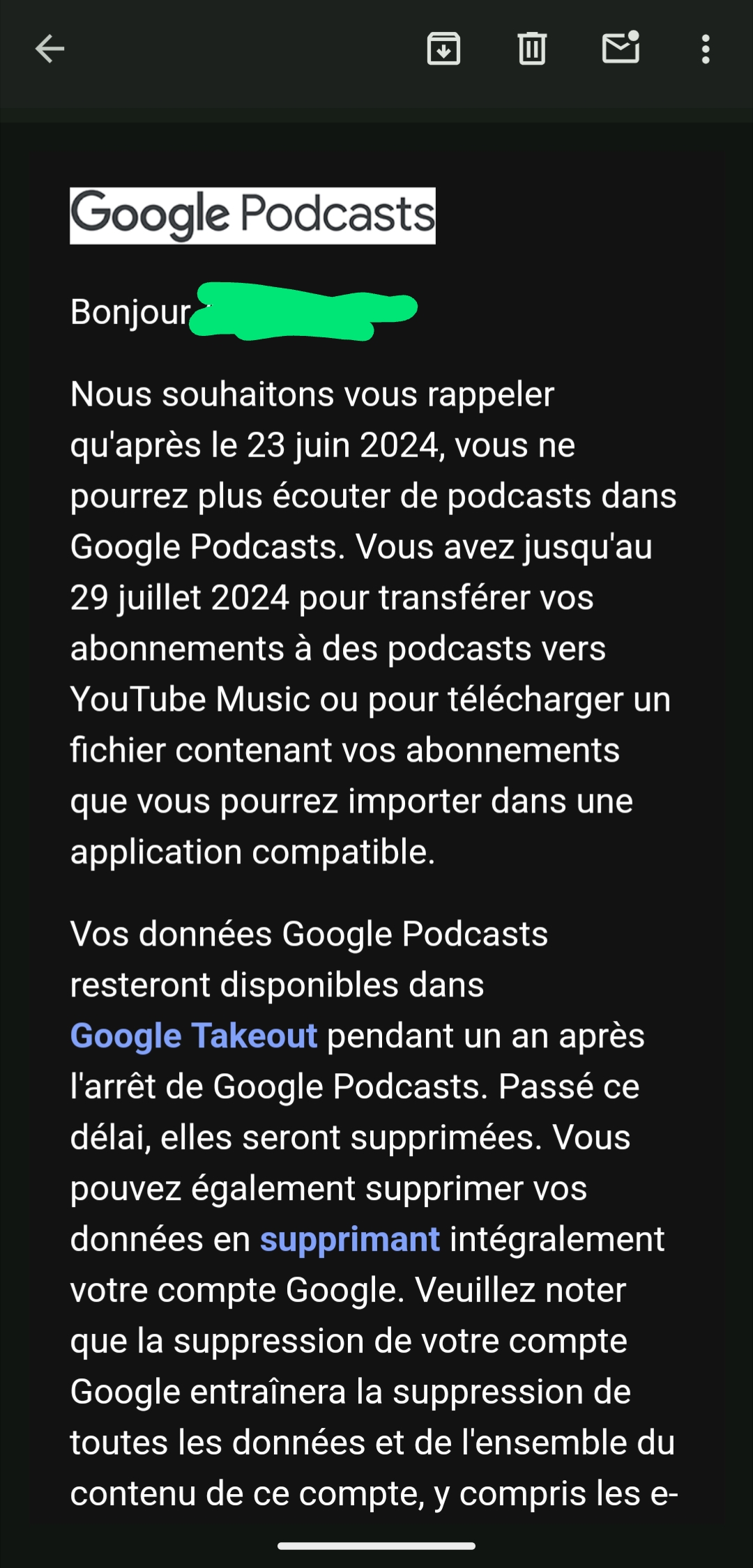Archive this email
Screen dimensions: 753x1568
pyautogui.click(x=443, y=49)
